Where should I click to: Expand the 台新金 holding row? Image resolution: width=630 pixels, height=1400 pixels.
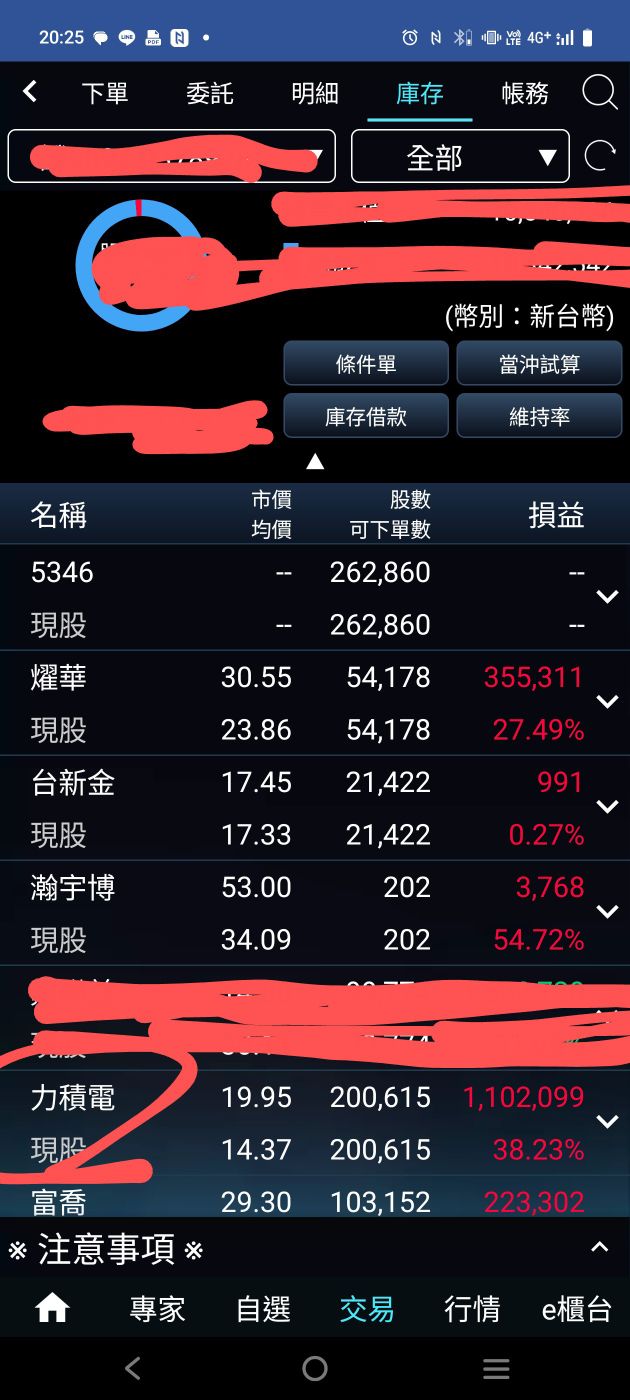607,807
